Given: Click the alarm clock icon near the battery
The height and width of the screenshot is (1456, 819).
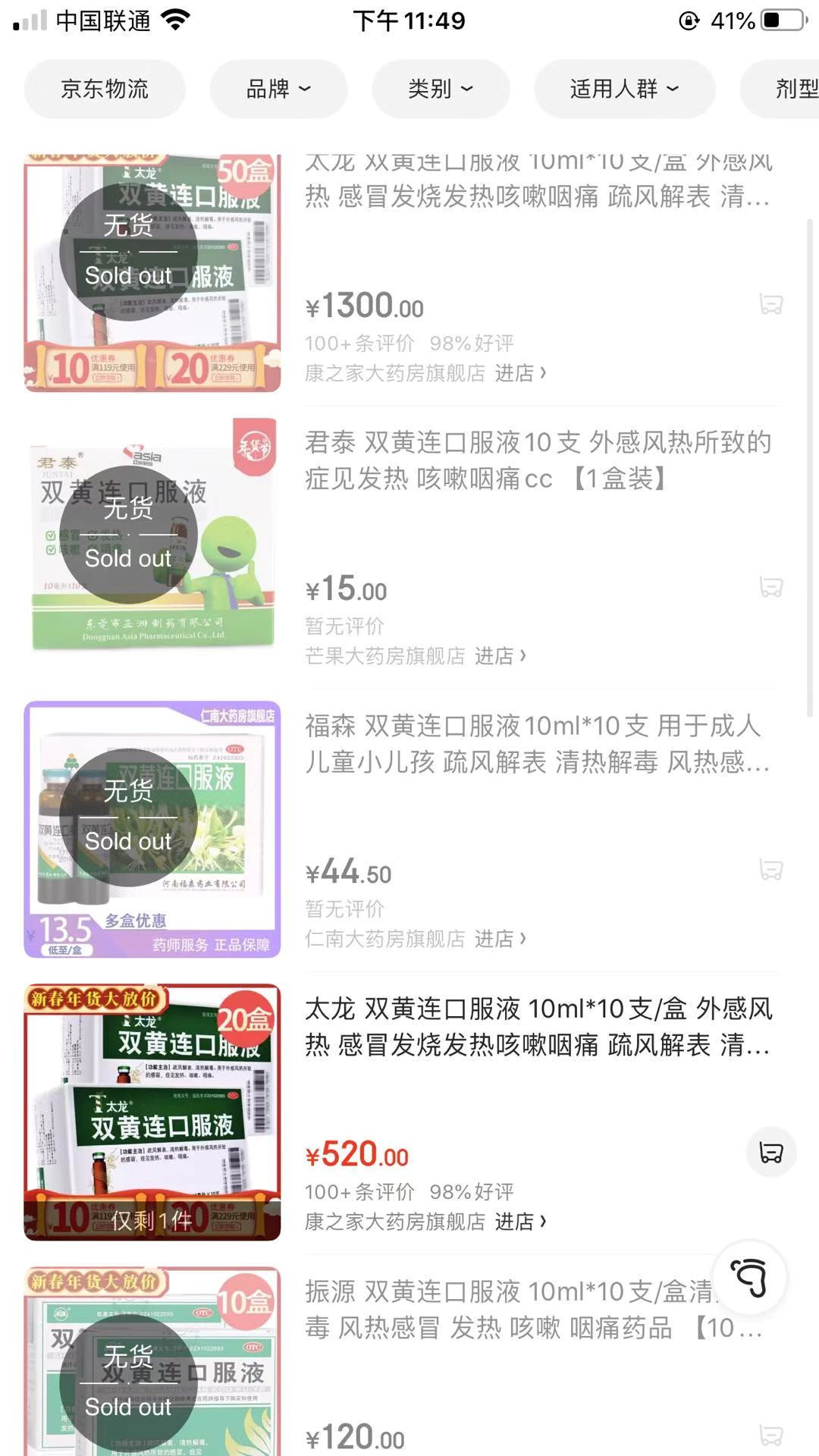Looking at the screenshot, I should click(689, 20).
